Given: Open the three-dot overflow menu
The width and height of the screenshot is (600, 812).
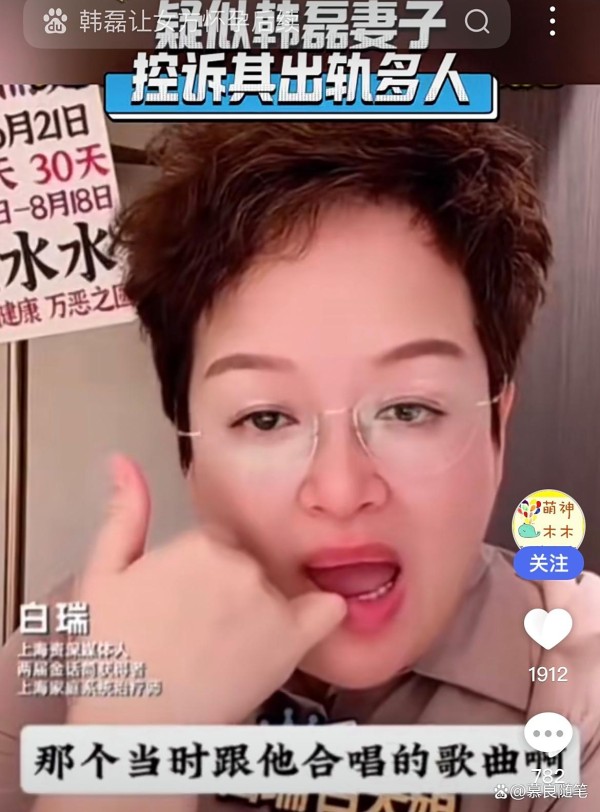Looking at the screenshot, I should tap(553, 20).
